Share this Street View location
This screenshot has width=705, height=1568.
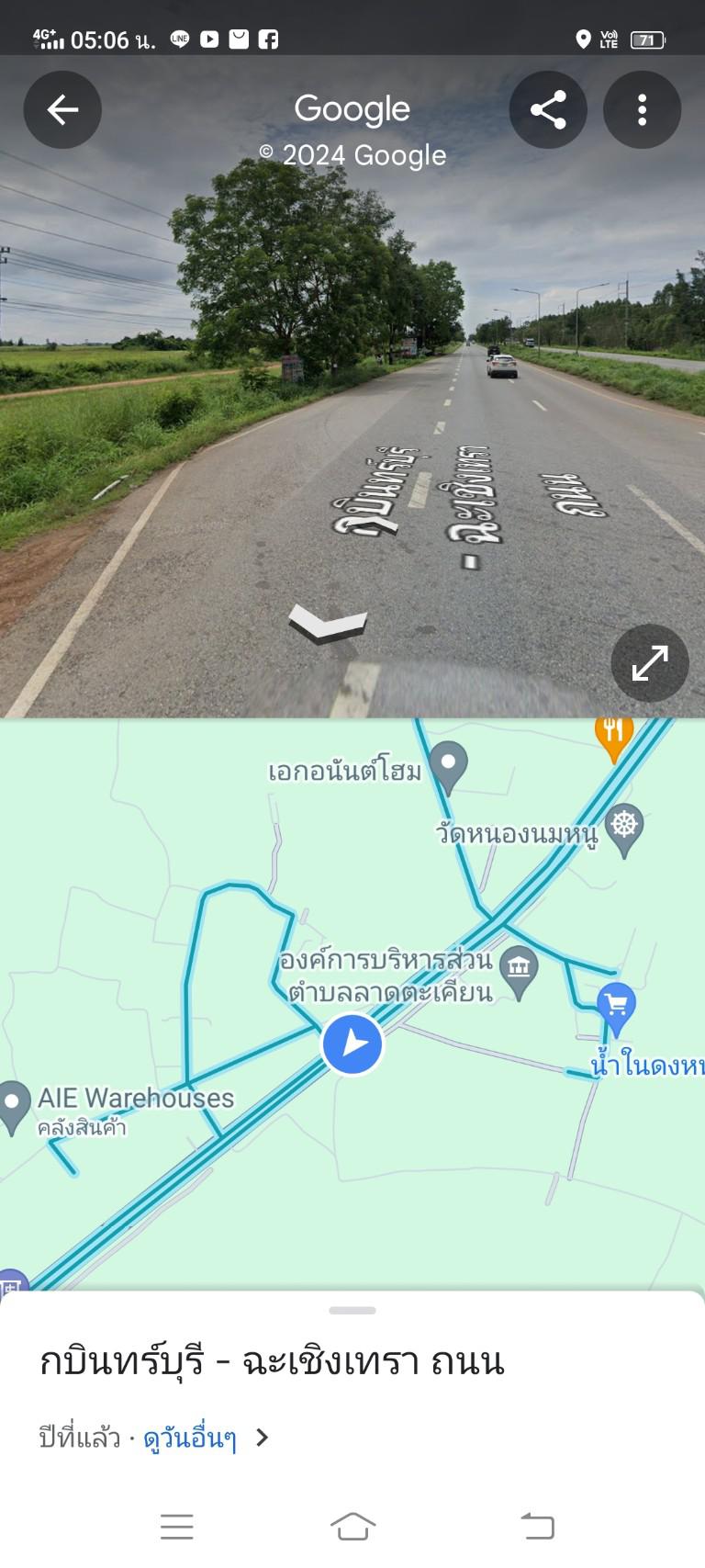pos(548,110)
